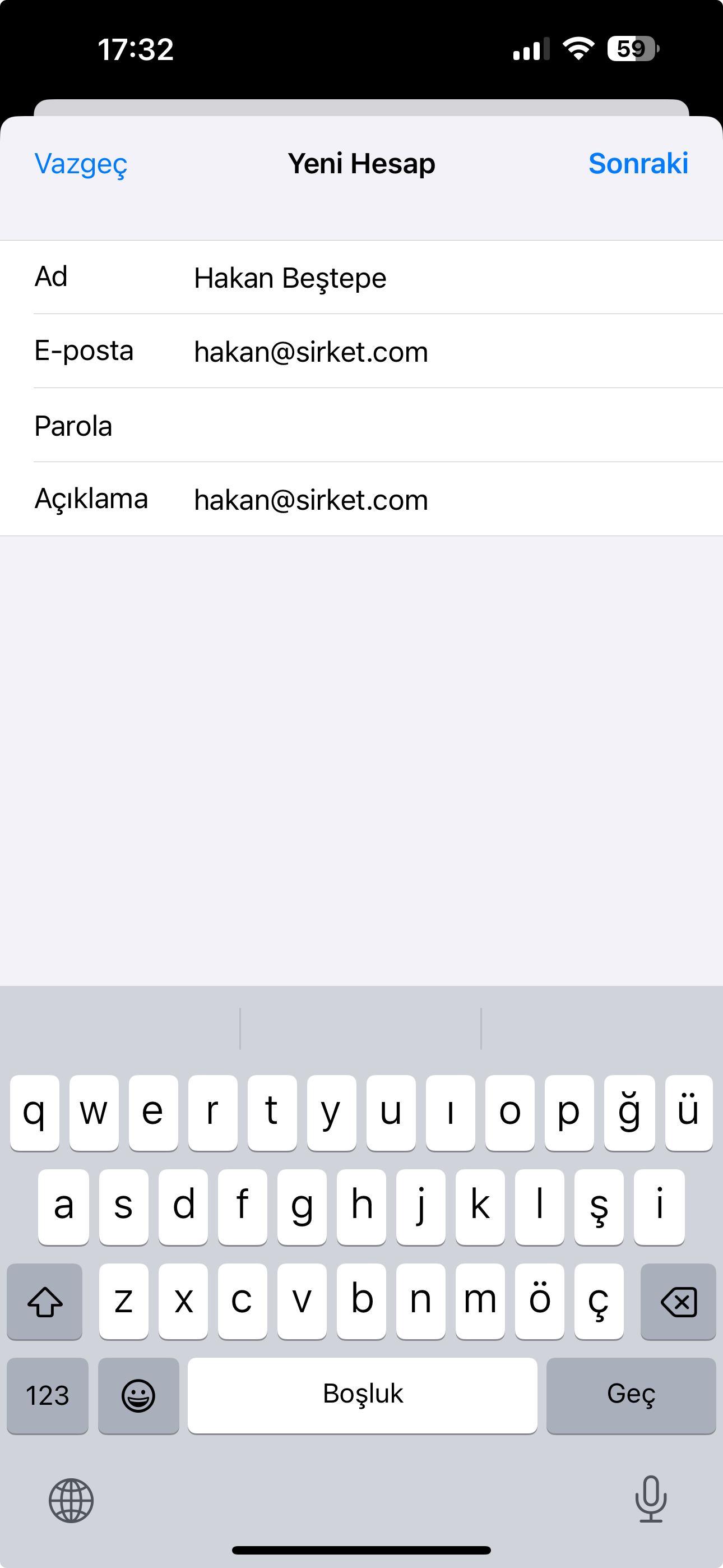This screenshot has width=723, height=1568.
Task: Tap the keyboard backspace key
Action: pyautogui.click(x=678, y=1302)
